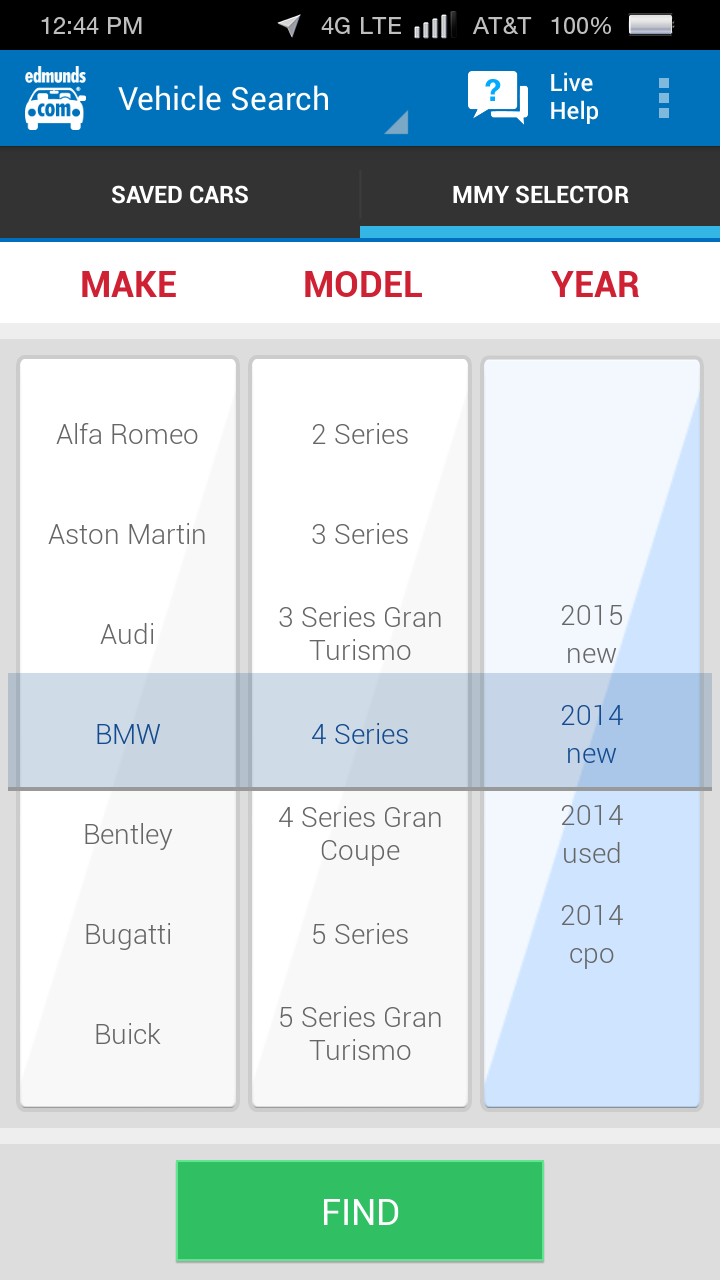Switch to the MMY SELECTOR tab
720x1280 pixels.
(x=540, y=194)
